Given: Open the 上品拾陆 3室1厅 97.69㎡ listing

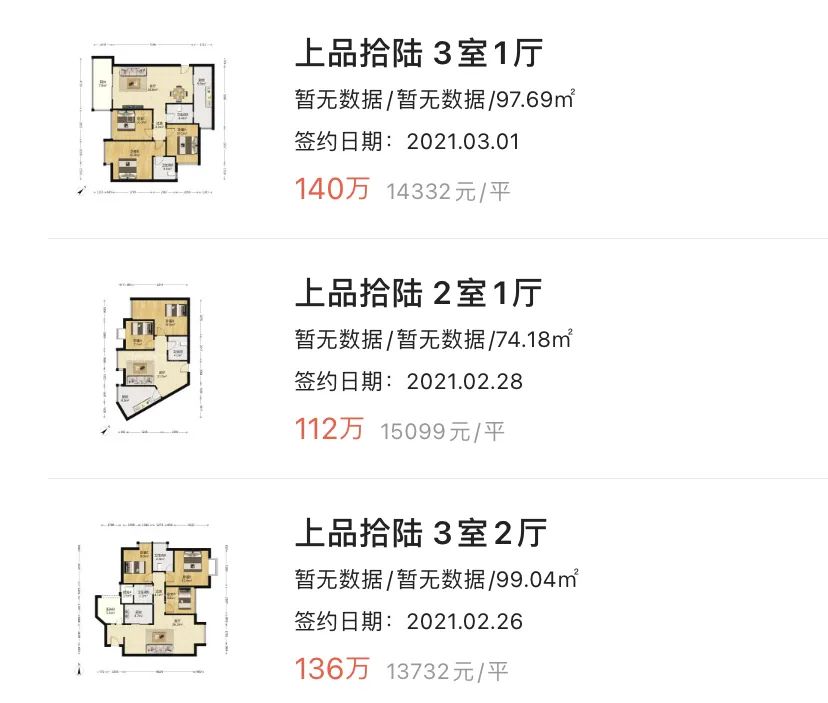Looking at the screenshot, I should 419,54.
